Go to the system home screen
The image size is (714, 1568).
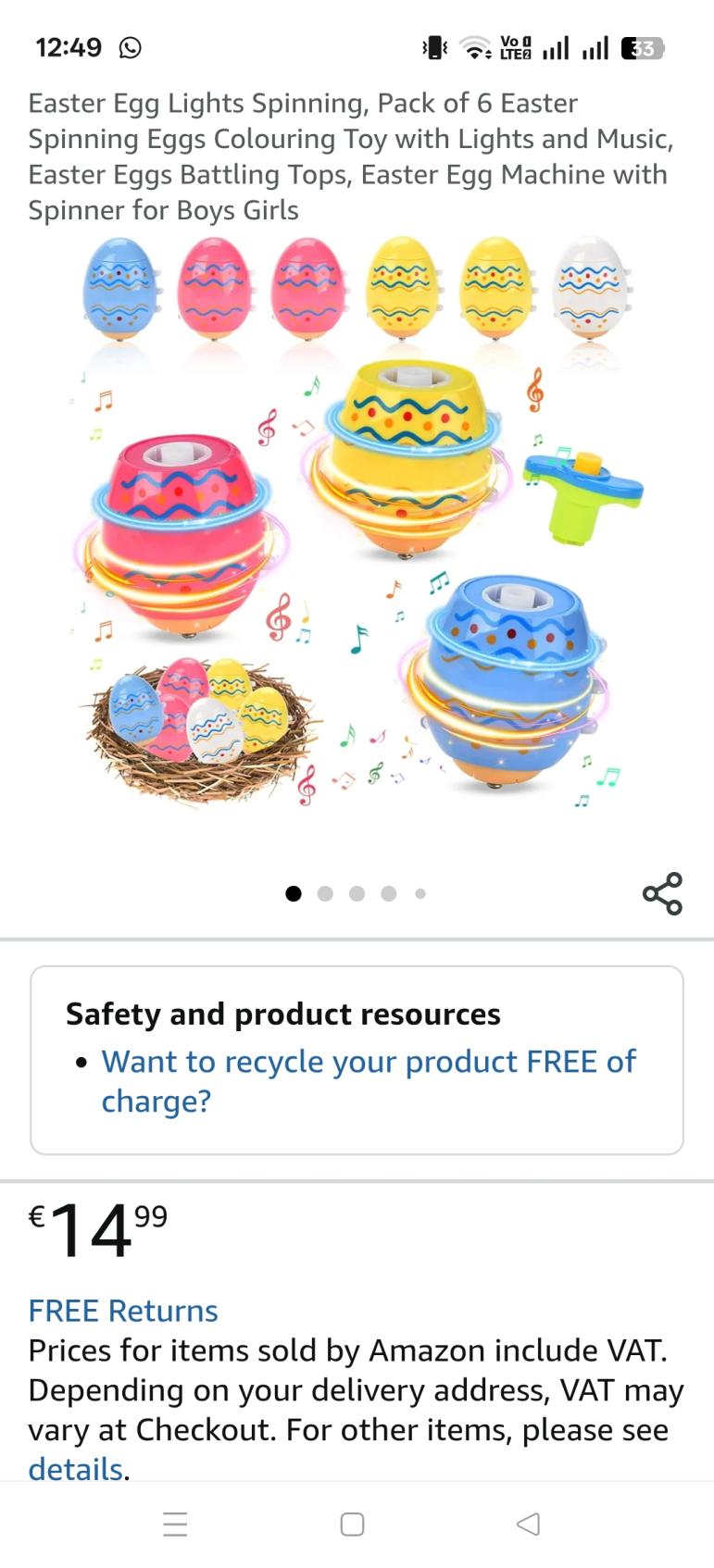[x=352, y=1524]
